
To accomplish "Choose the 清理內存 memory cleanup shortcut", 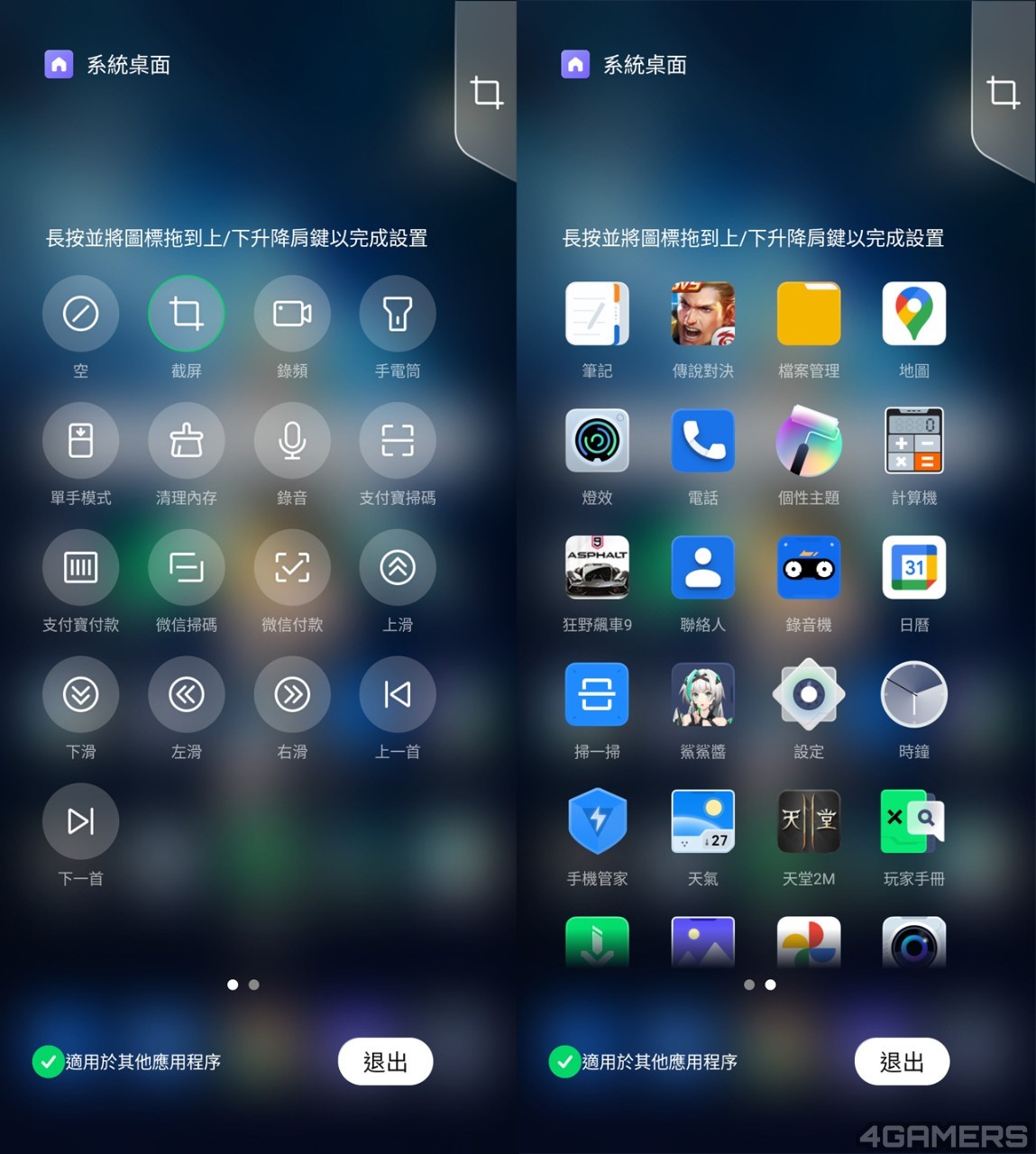I will coord(187,441).
